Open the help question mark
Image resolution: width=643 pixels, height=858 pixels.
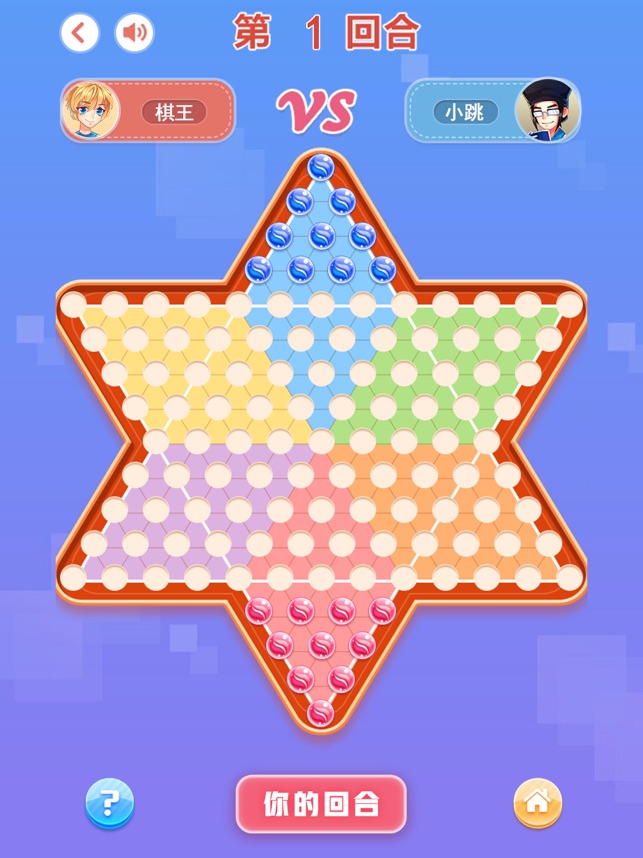tap(109, 803)
